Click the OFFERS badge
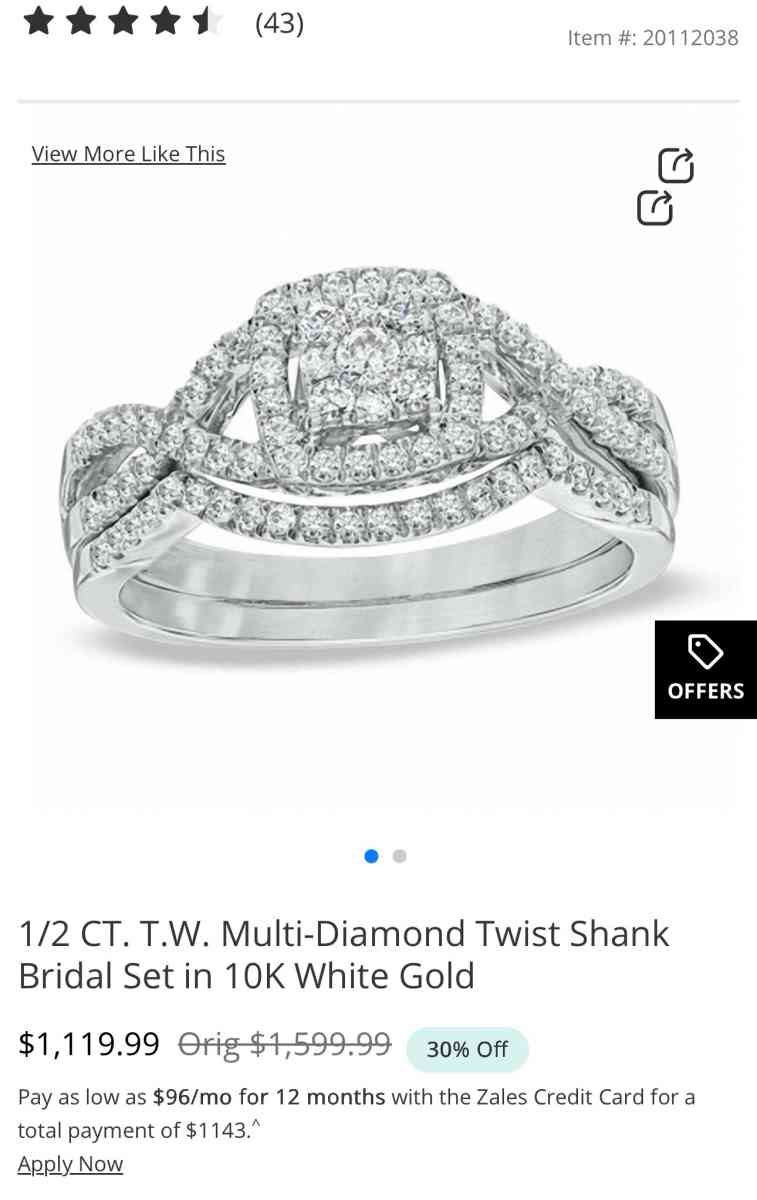 [705, 690]
